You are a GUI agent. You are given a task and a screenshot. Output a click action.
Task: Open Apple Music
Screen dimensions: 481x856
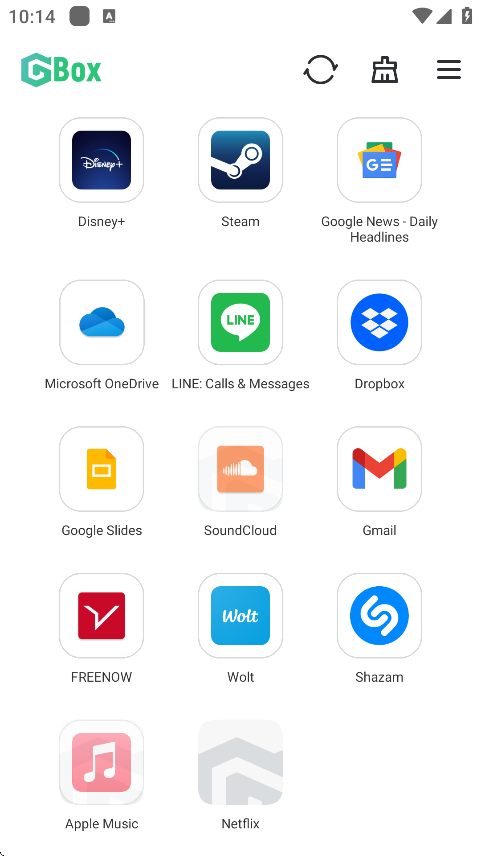(x=102, y=763)
